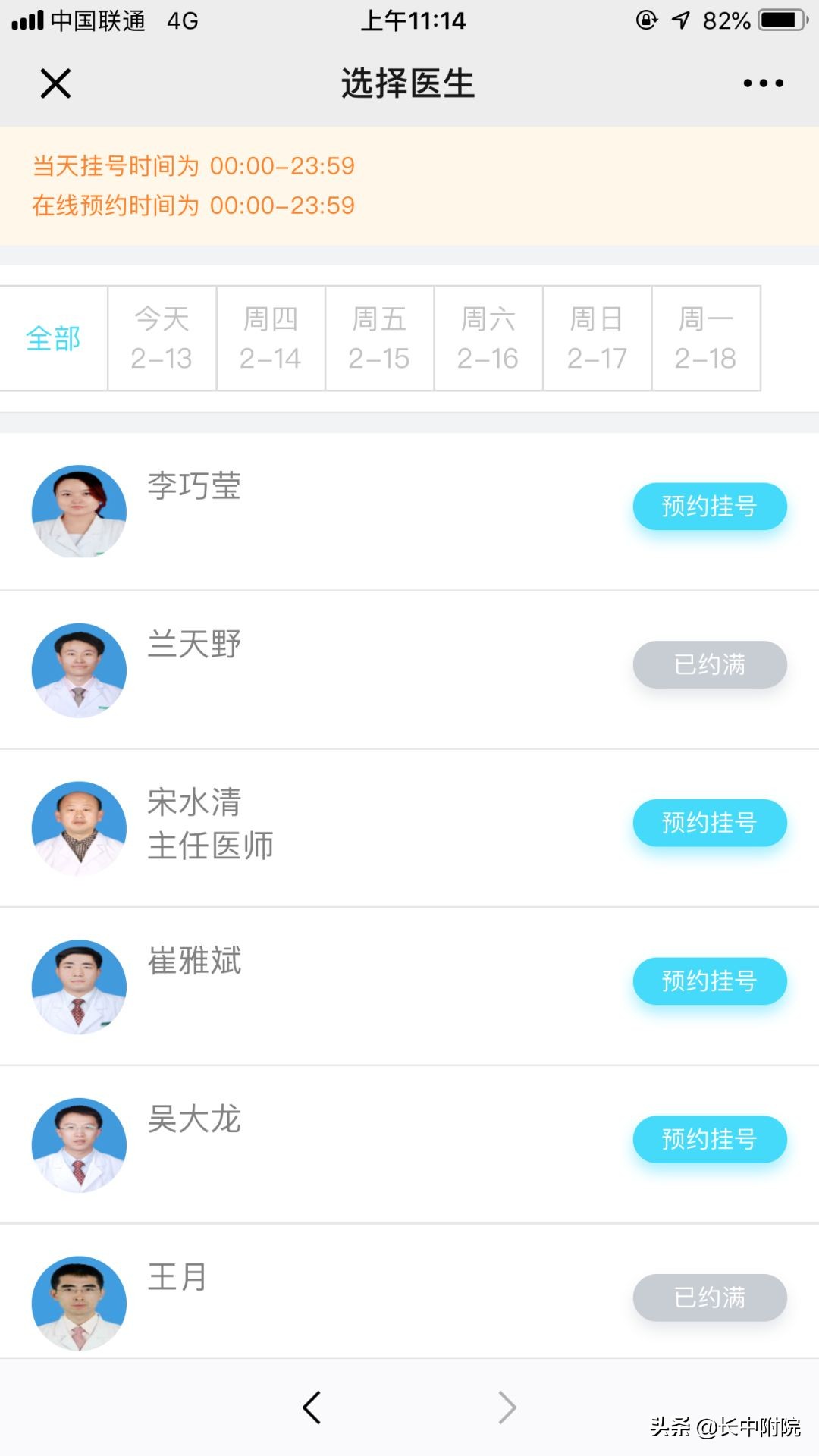
Task: Book appointment 预约挂号 with 李巧莹
Action: pyautogui.click(x=709, y=507)
